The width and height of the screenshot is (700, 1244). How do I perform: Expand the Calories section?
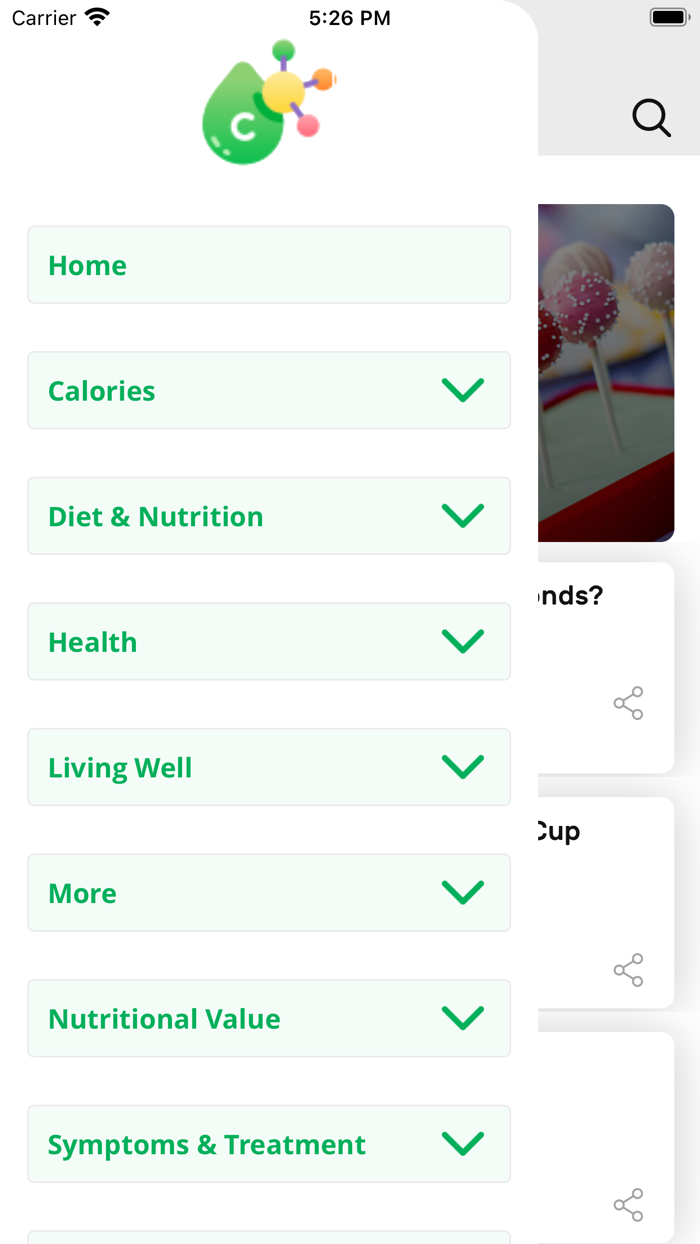[462, 390]
